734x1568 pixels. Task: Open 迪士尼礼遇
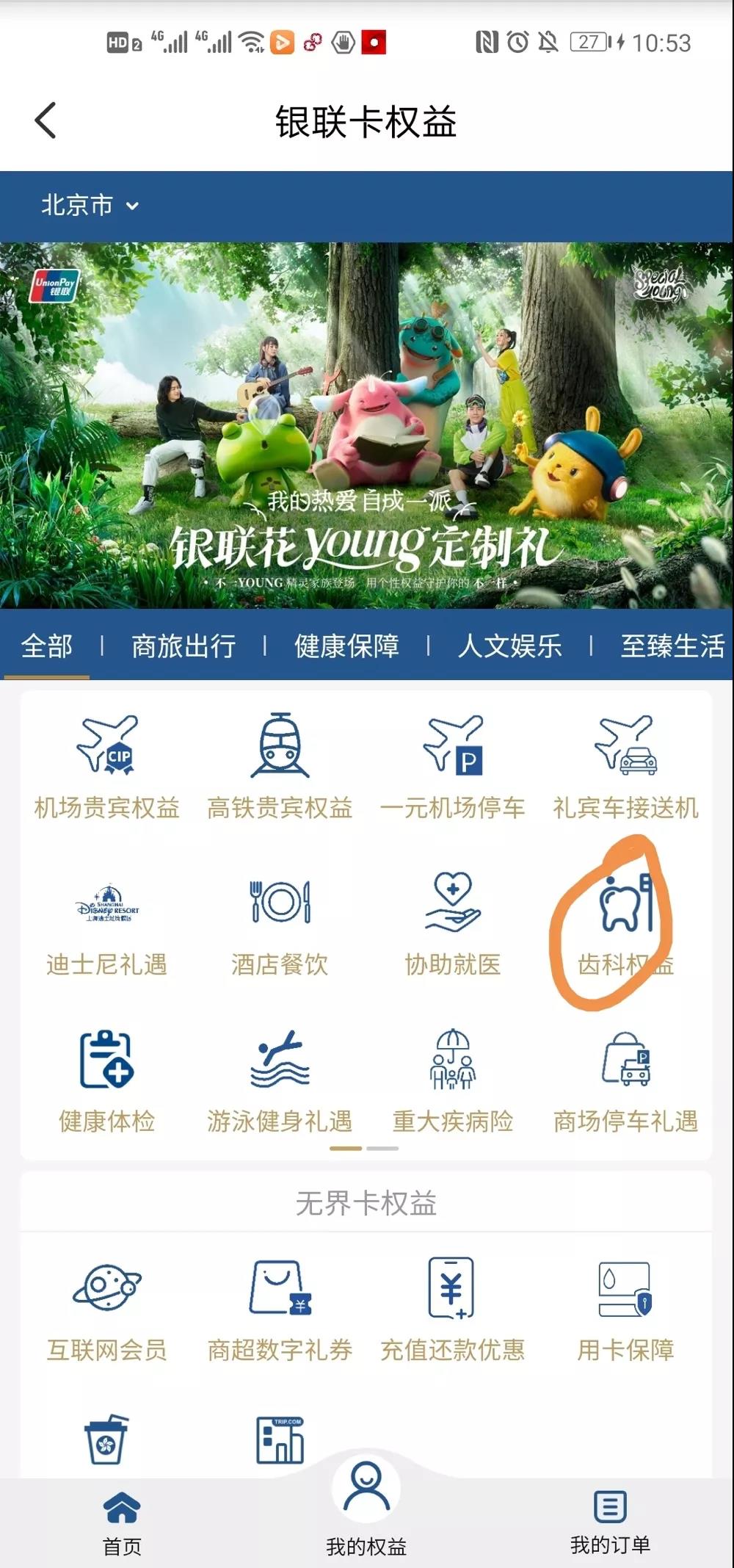tap(107, 925)
